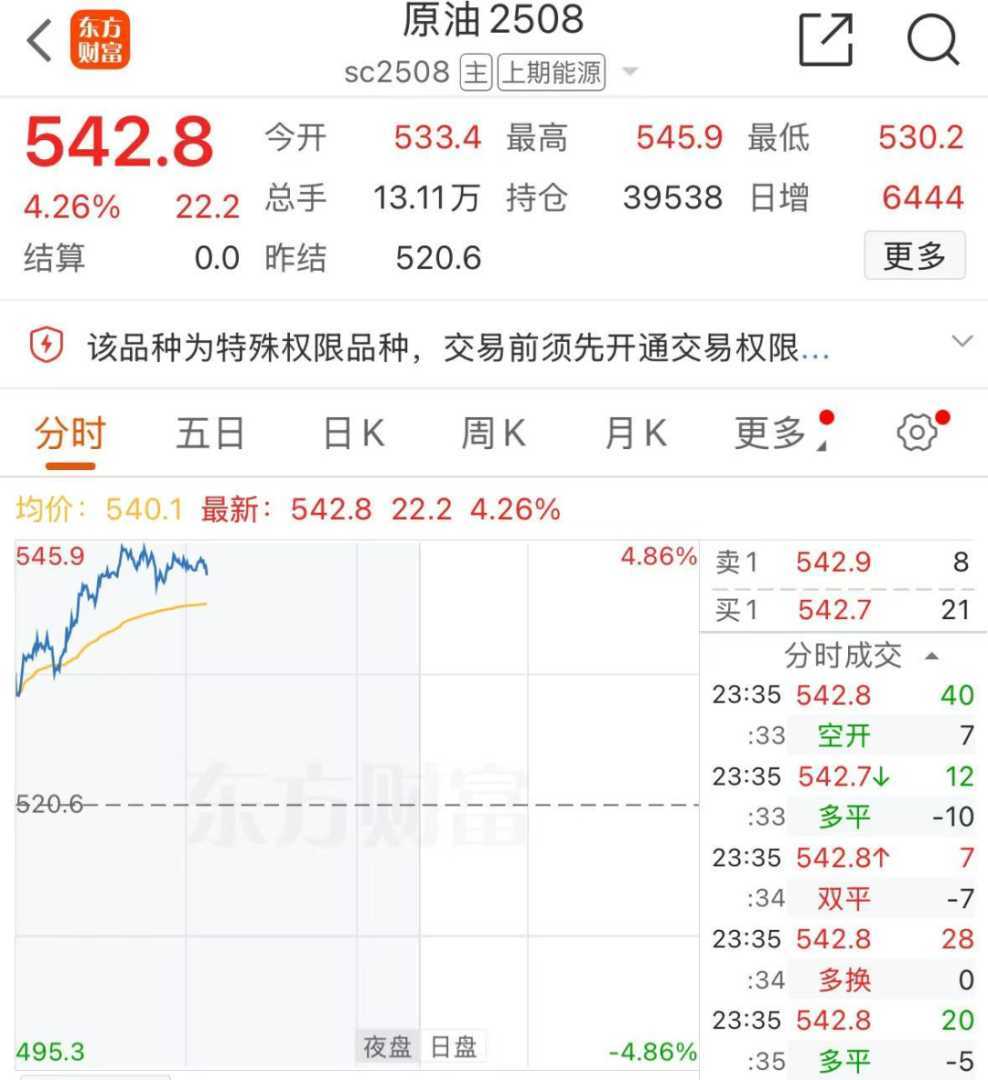Show the 夜盘 session on chart
Image resolution: width=988 pixels, height=1080 pixels.
[x=388, y=1047]
